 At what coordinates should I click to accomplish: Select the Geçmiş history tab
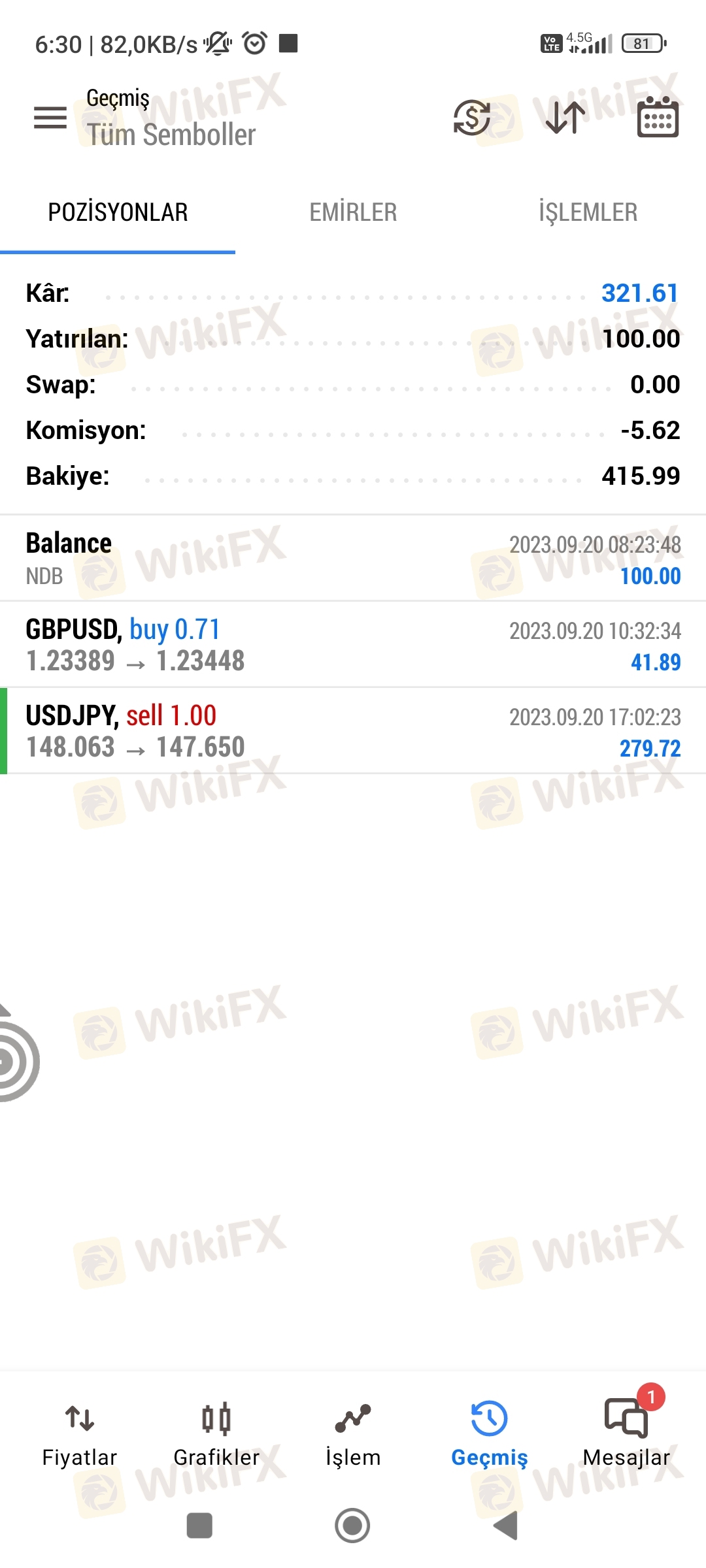point(489,1435)
